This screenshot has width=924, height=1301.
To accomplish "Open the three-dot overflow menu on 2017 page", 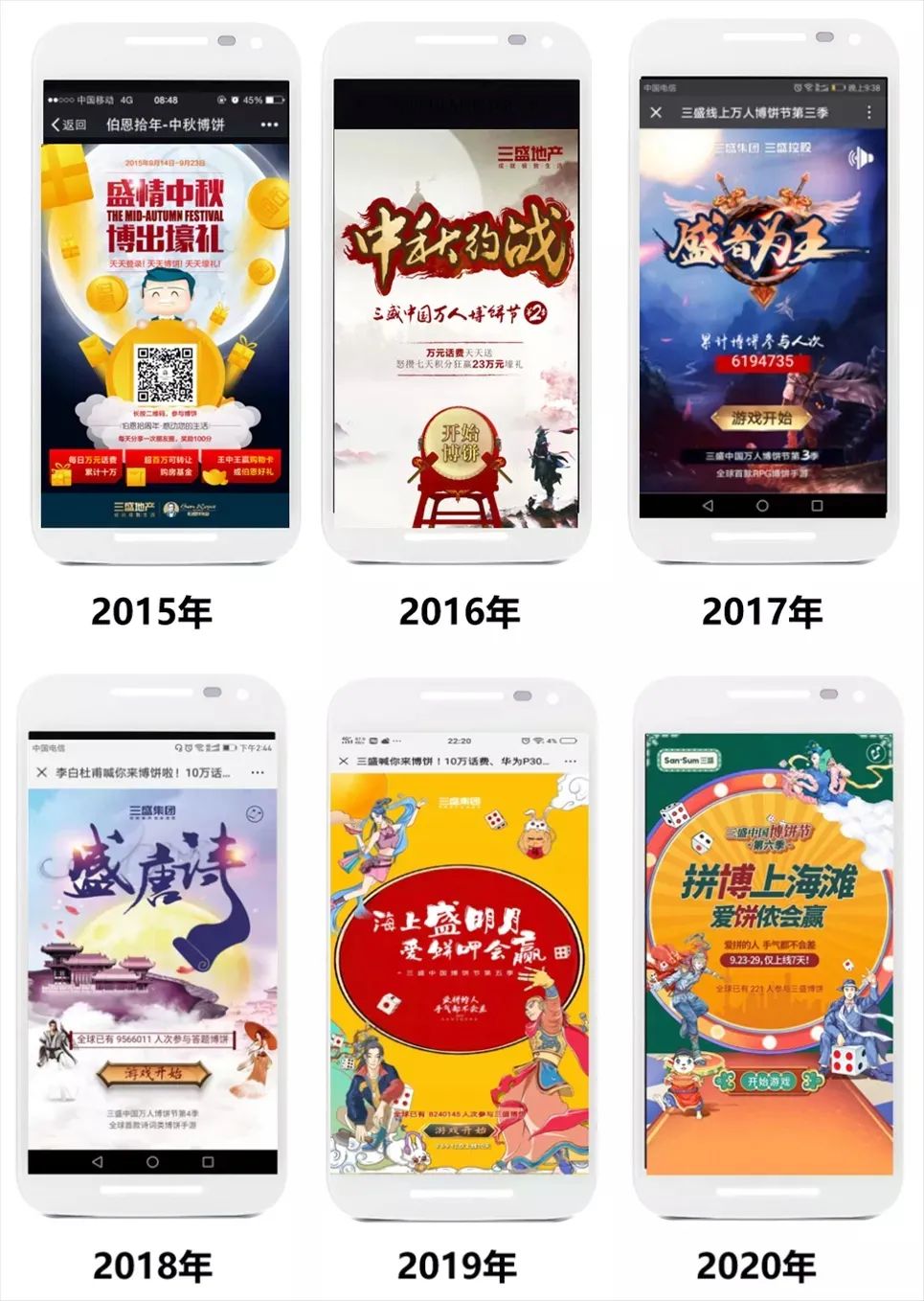I will coord(868,112).
